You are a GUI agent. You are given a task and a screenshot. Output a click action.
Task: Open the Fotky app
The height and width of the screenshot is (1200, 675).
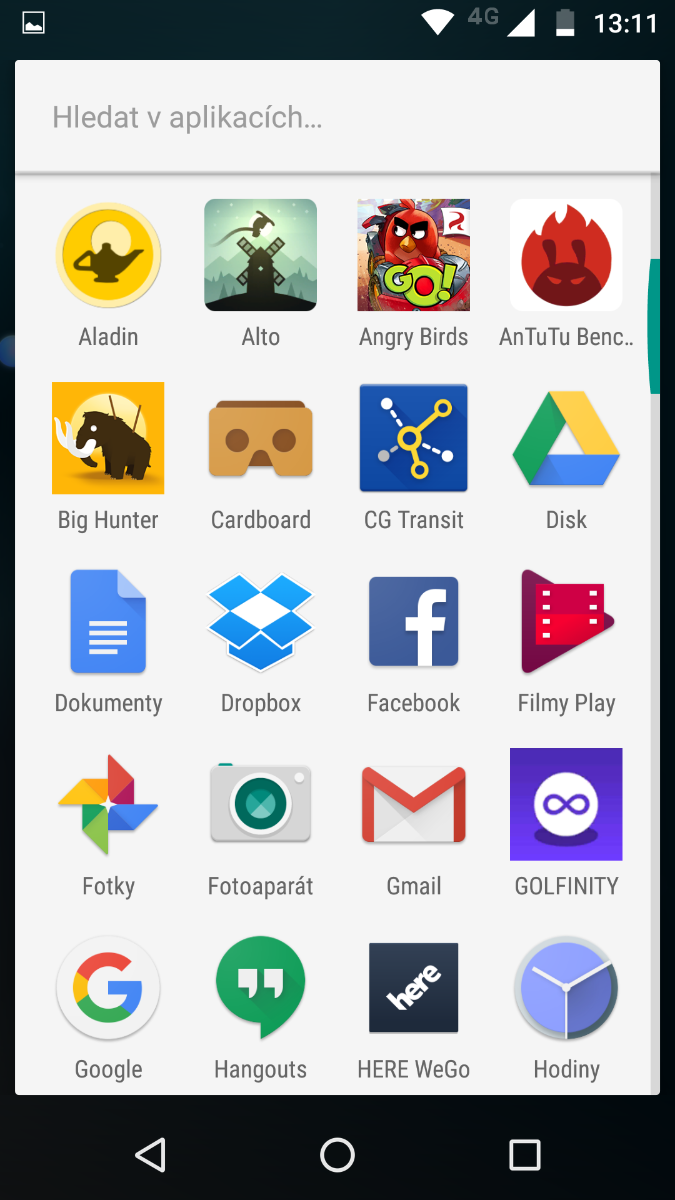(108, 804)
